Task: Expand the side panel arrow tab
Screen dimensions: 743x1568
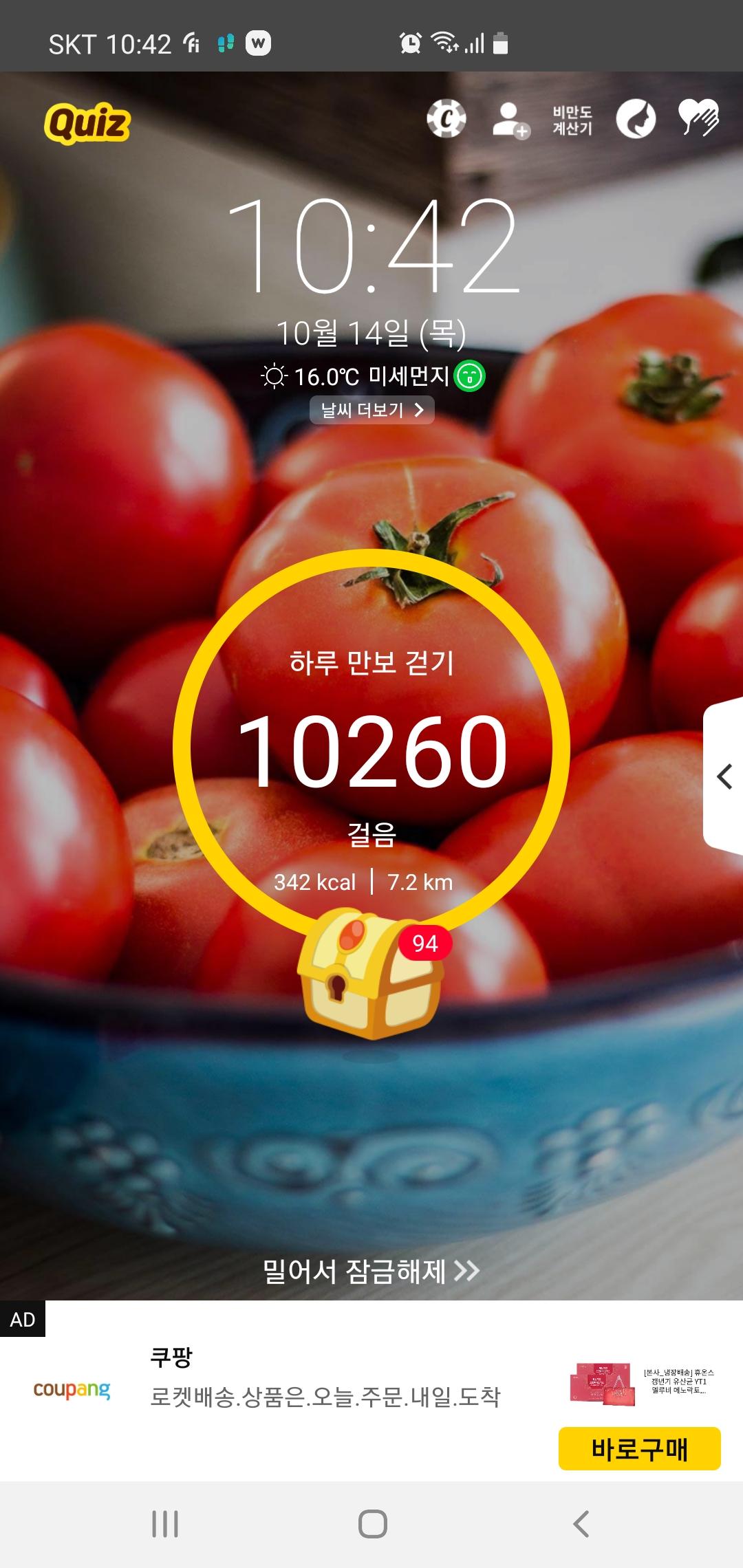Action: click(724, 777)
